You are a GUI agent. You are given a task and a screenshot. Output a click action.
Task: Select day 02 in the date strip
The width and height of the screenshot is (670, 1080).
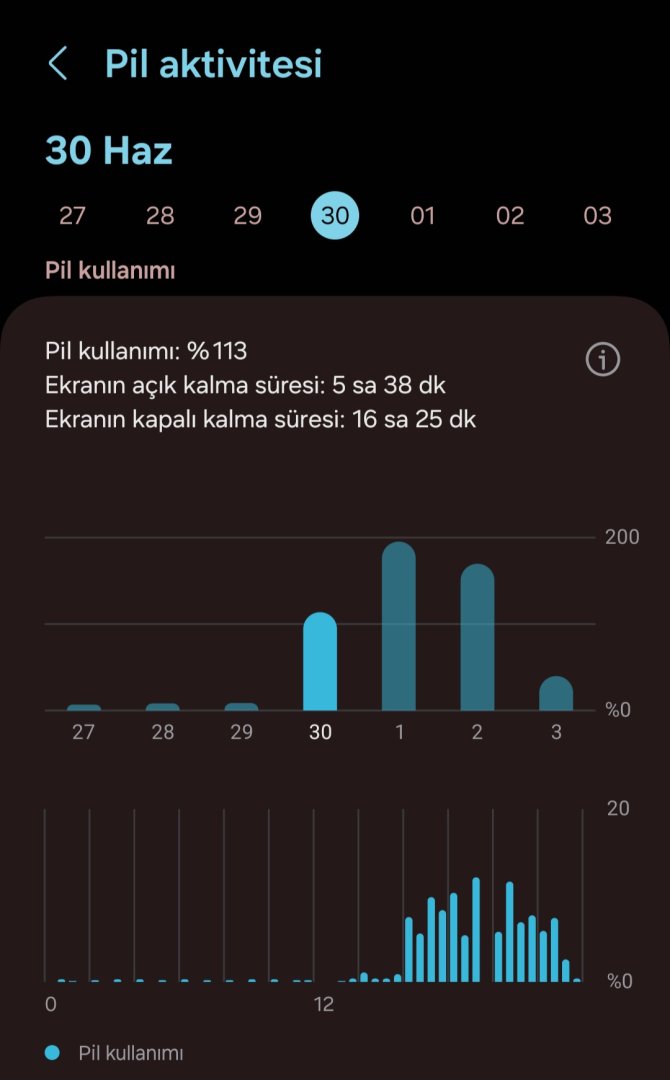tap(510, 216)
